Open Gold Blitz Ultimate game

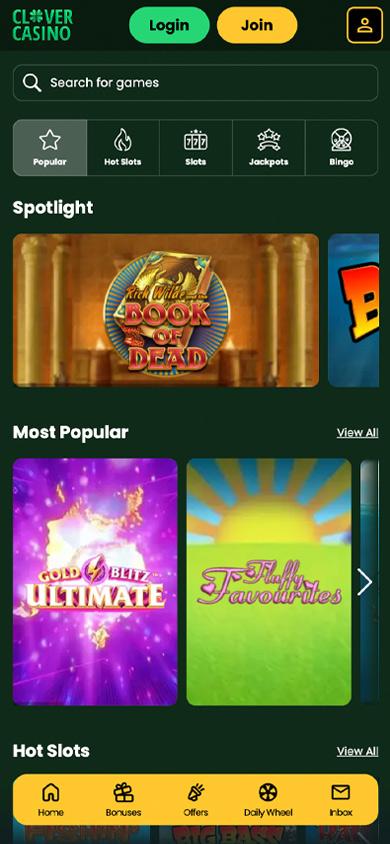click(95, 581)
